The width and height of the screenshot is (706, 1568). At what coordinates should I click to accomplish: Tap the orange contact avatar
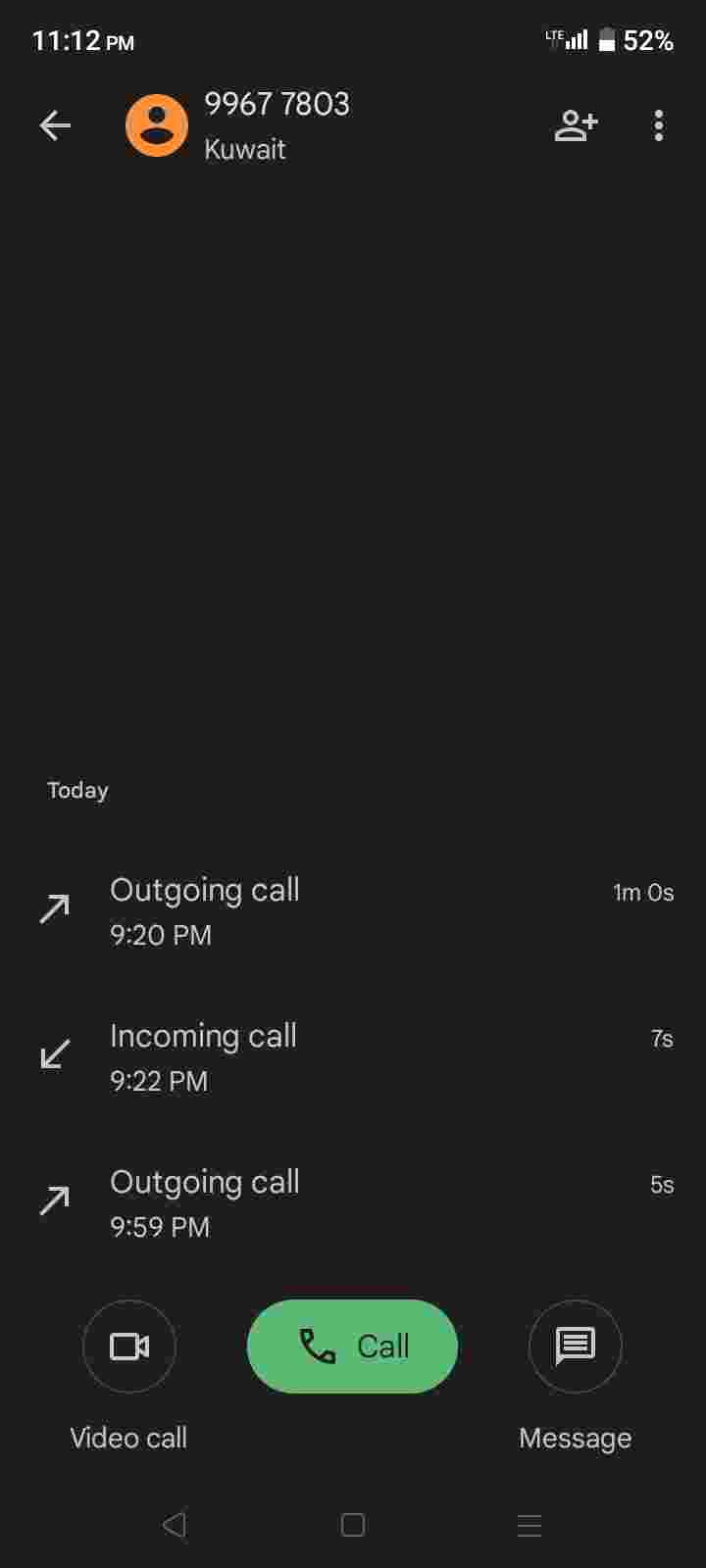point(157,125)
